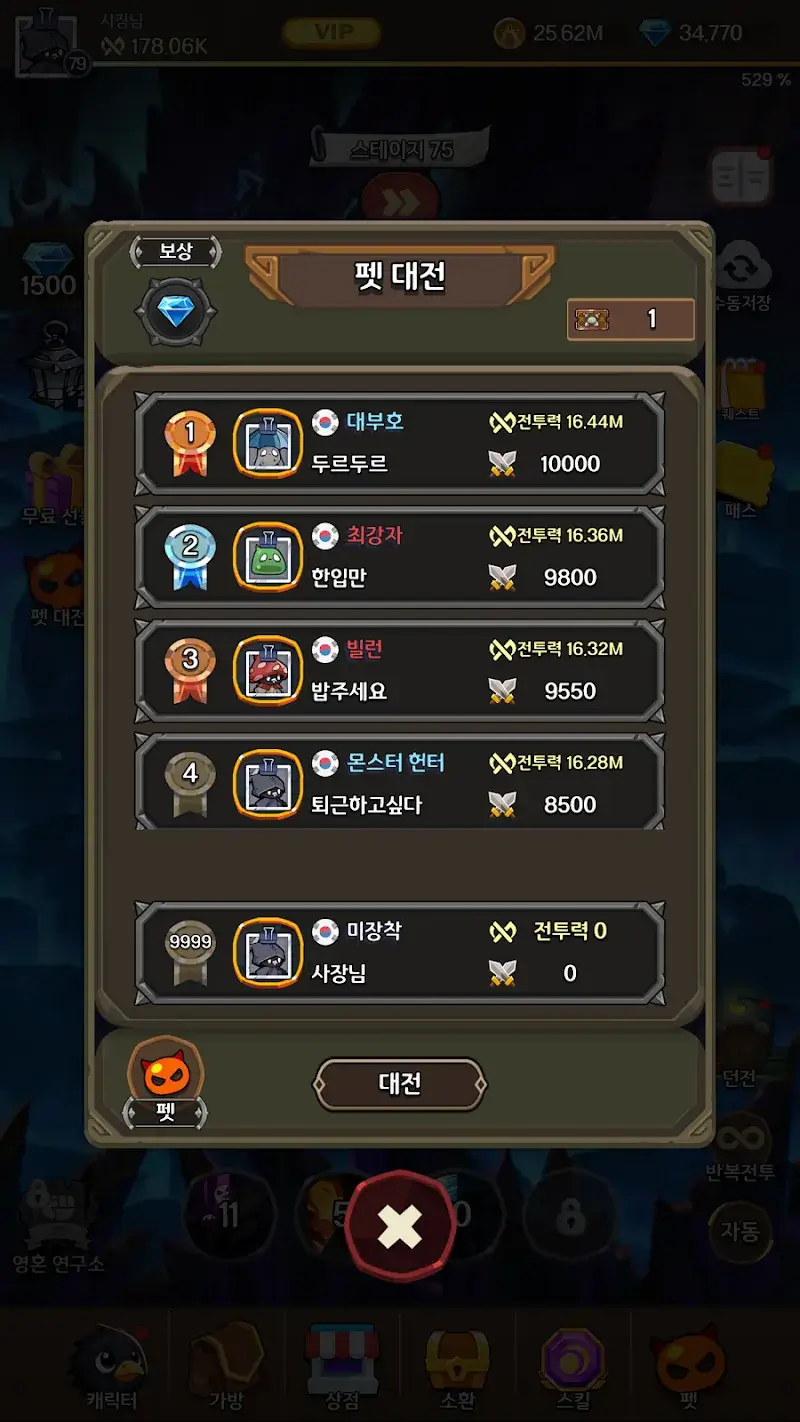The width and height of the screenshot is (800, 1422).
Task: Start a battle with the 대전 button
Action: click(400, 1084)
